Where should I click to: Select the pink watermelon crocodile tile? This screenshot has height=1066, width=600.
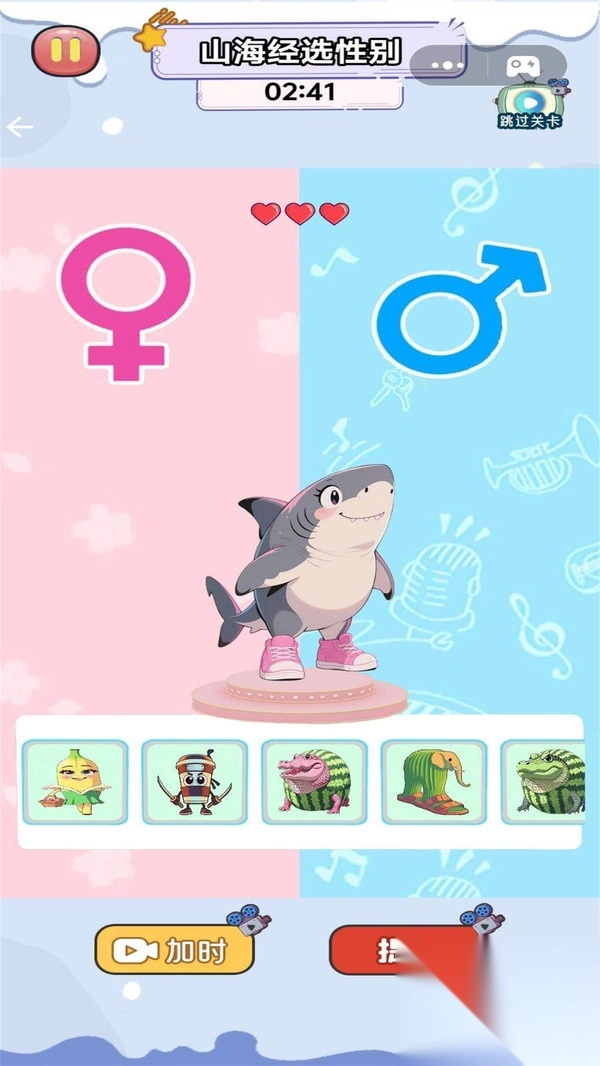tap(314, 782)
